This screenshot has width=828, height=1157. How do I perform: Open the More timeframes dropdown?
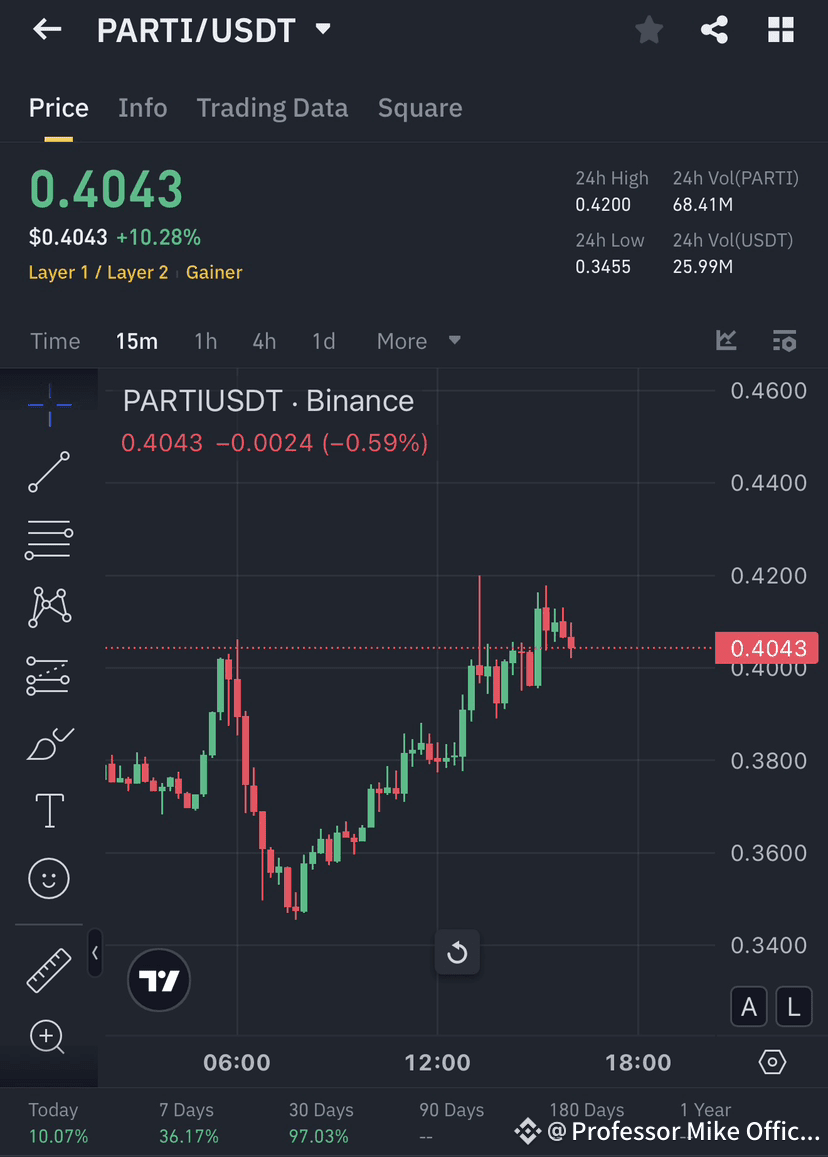[417, 341]
